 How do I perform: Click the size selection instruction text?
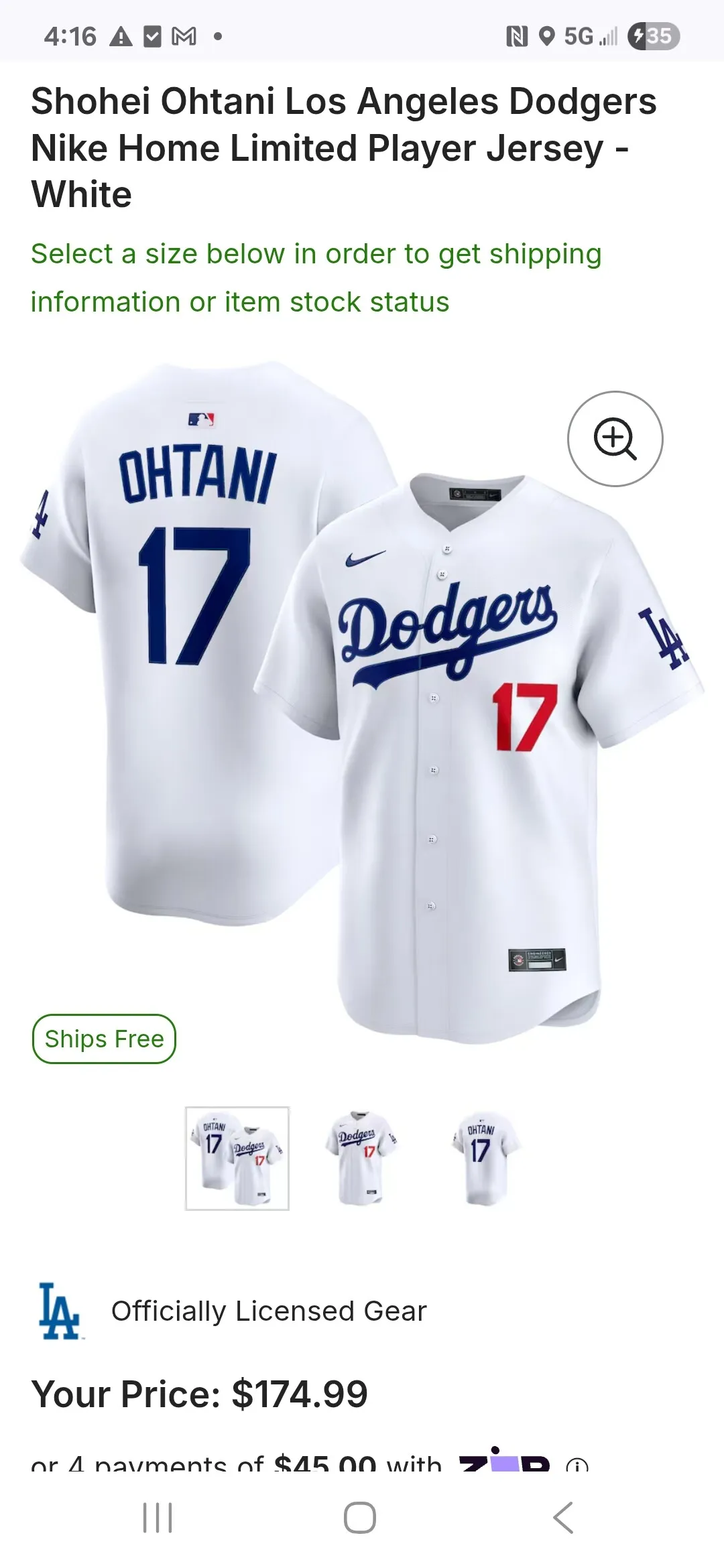pos(316,277)
